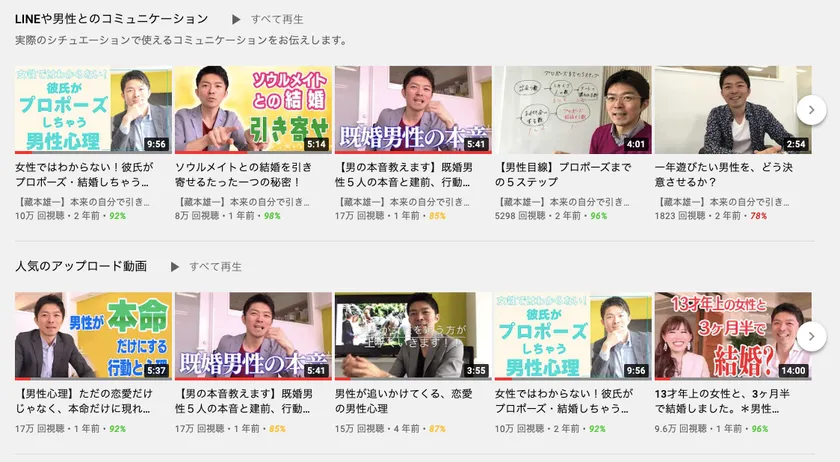Play all in 人気のアップロード動画 section

pos(205,266)
